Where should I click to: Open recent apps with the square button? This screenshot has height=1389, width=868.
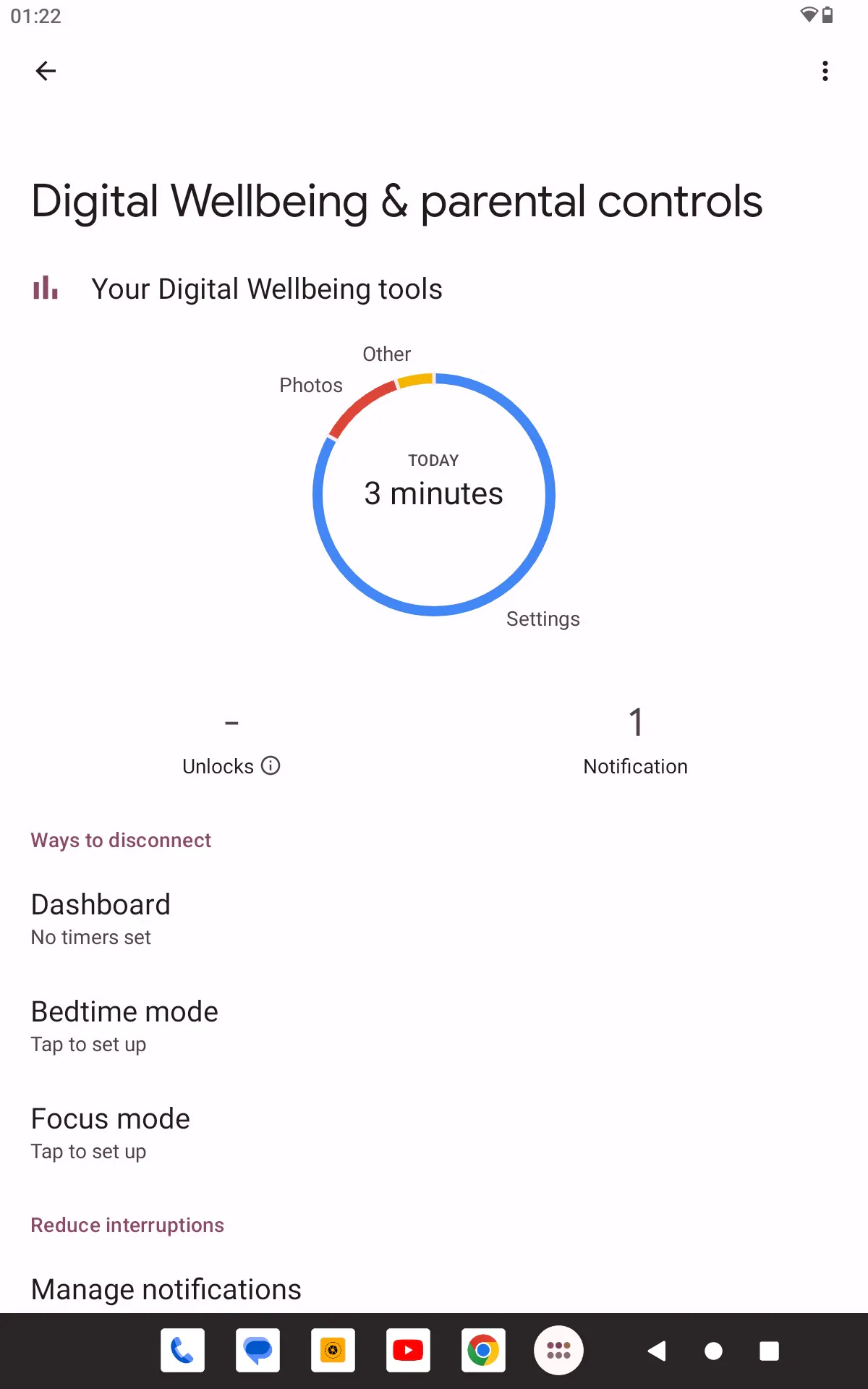[x=769, y=1351]
